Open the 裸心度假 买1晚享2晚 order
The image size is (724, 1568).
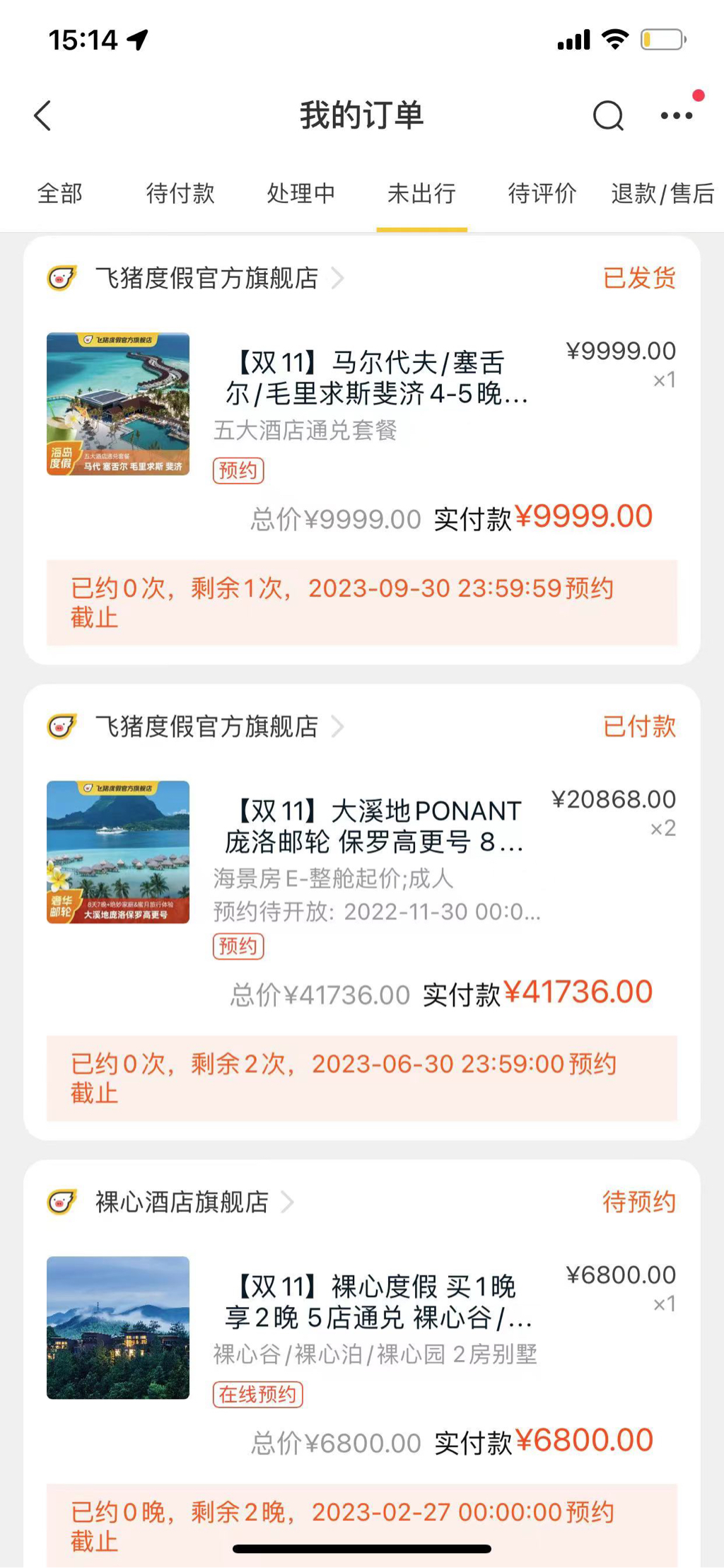tap(375, 1301)
